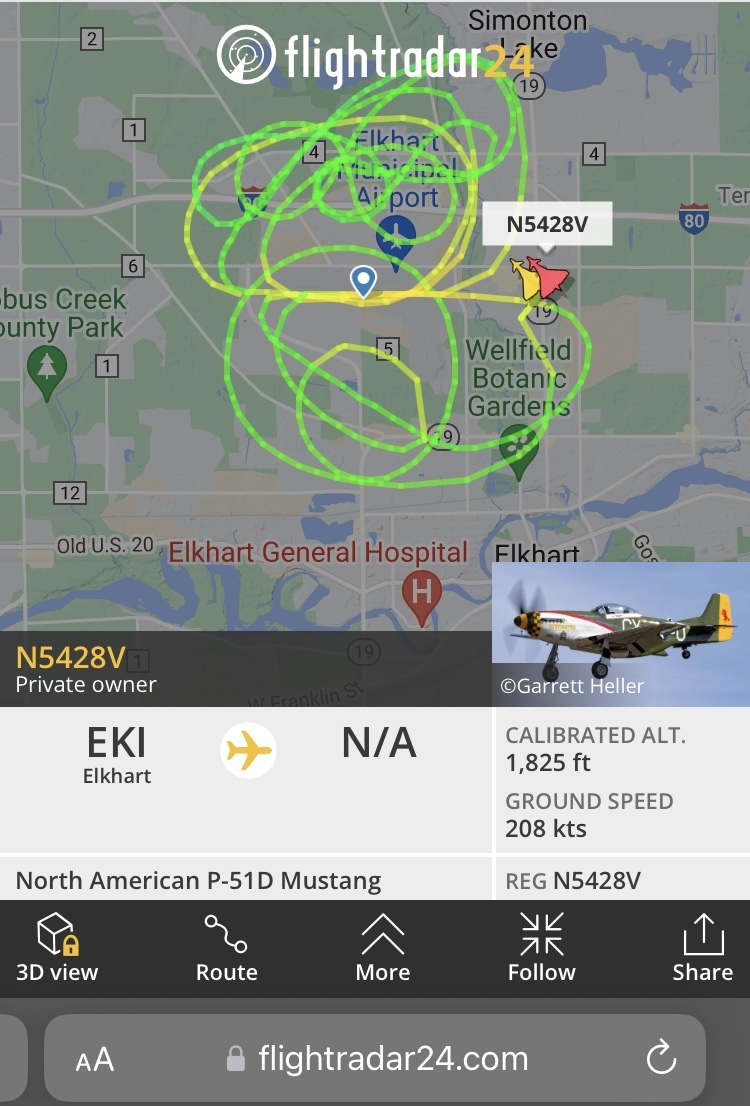This screenshot has width=750, height=1106.
Task: Open the 3D view of the flight
Action: click(x=57, y=948)
